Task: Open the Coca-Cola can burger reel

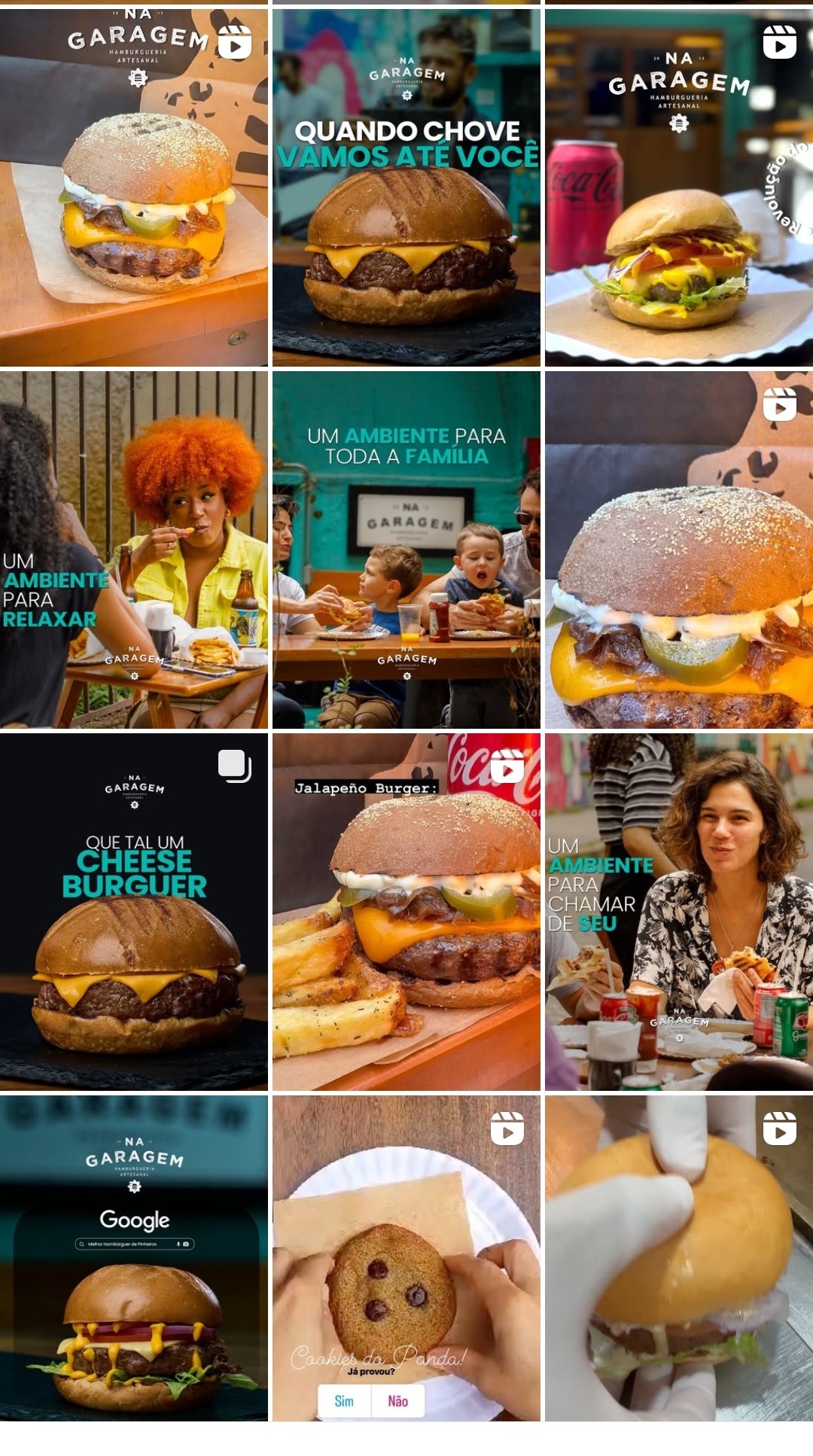Action: pyautogui.click(x=679, y=188)
